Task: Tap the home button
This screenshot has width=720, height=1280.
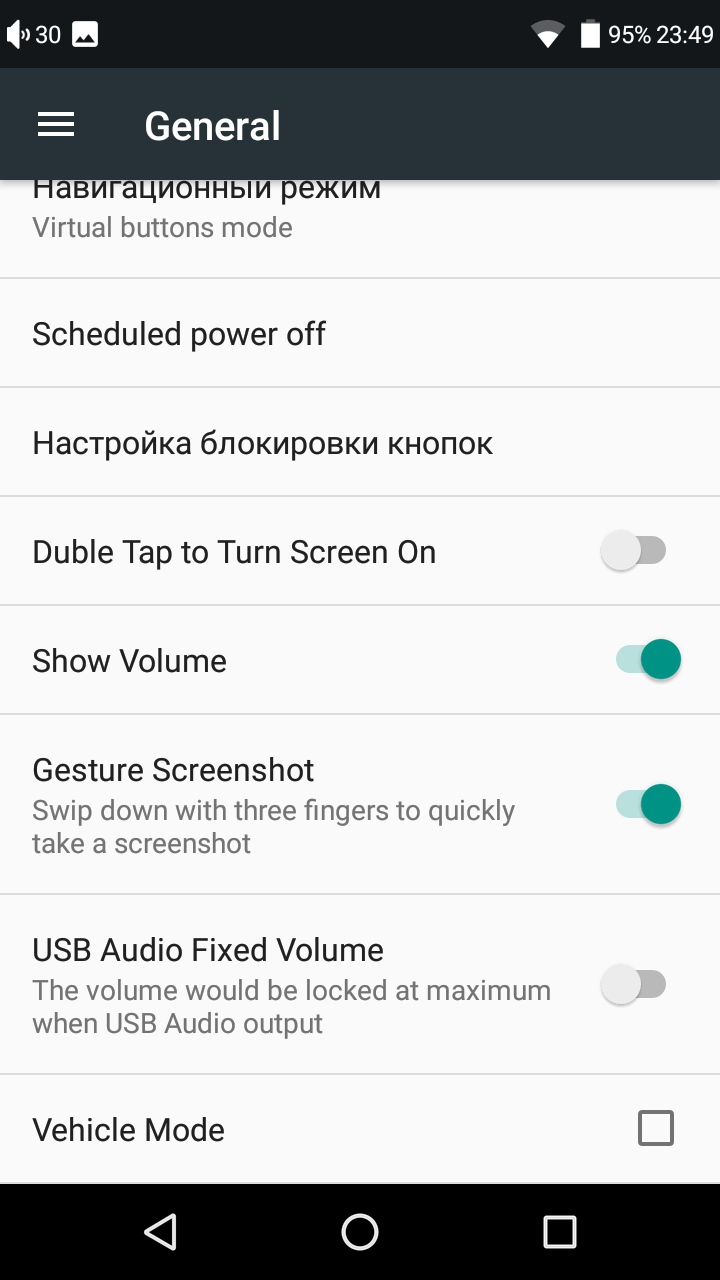Action: pyautogui.click(x=360, y=1232)
